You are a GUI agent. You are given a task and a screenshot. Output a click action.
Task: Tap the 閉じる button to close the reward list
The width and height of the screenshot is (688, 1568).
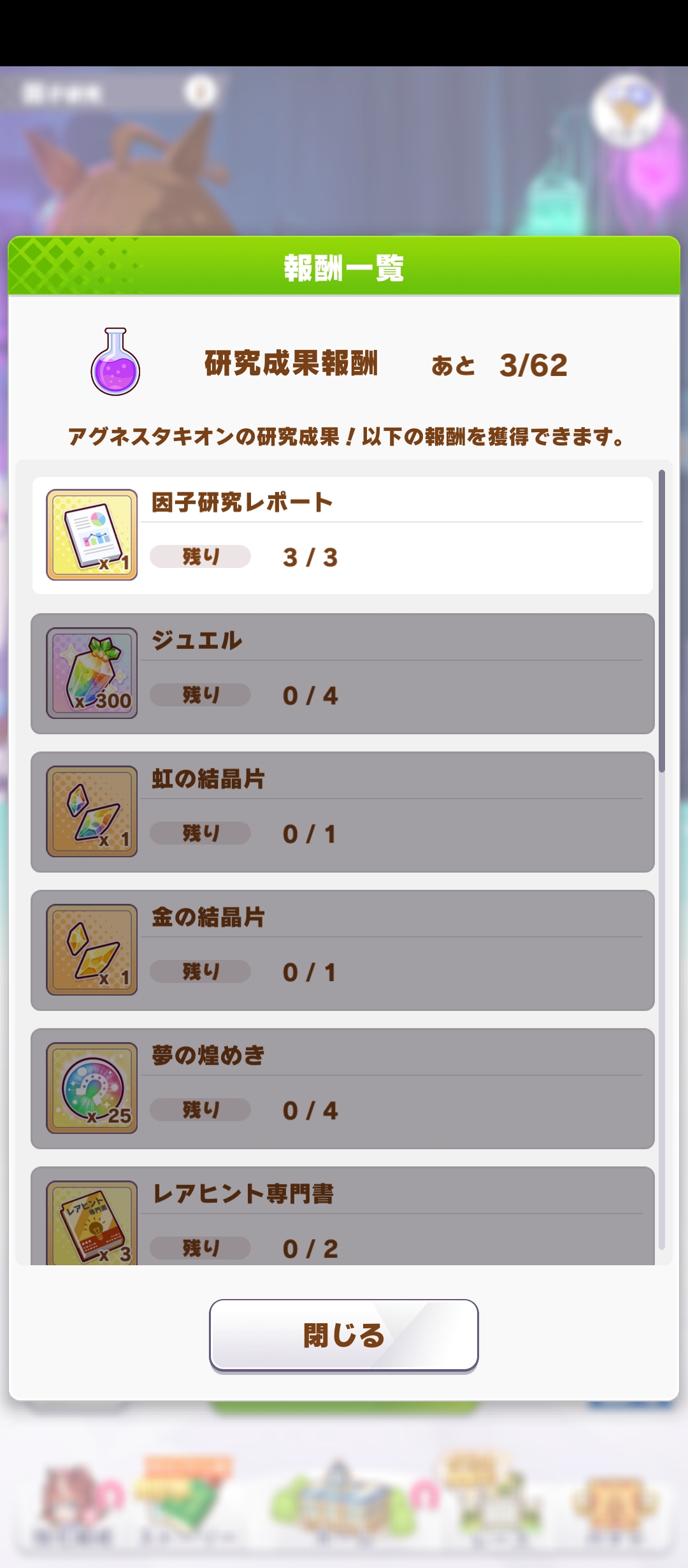coord(344,1335)
